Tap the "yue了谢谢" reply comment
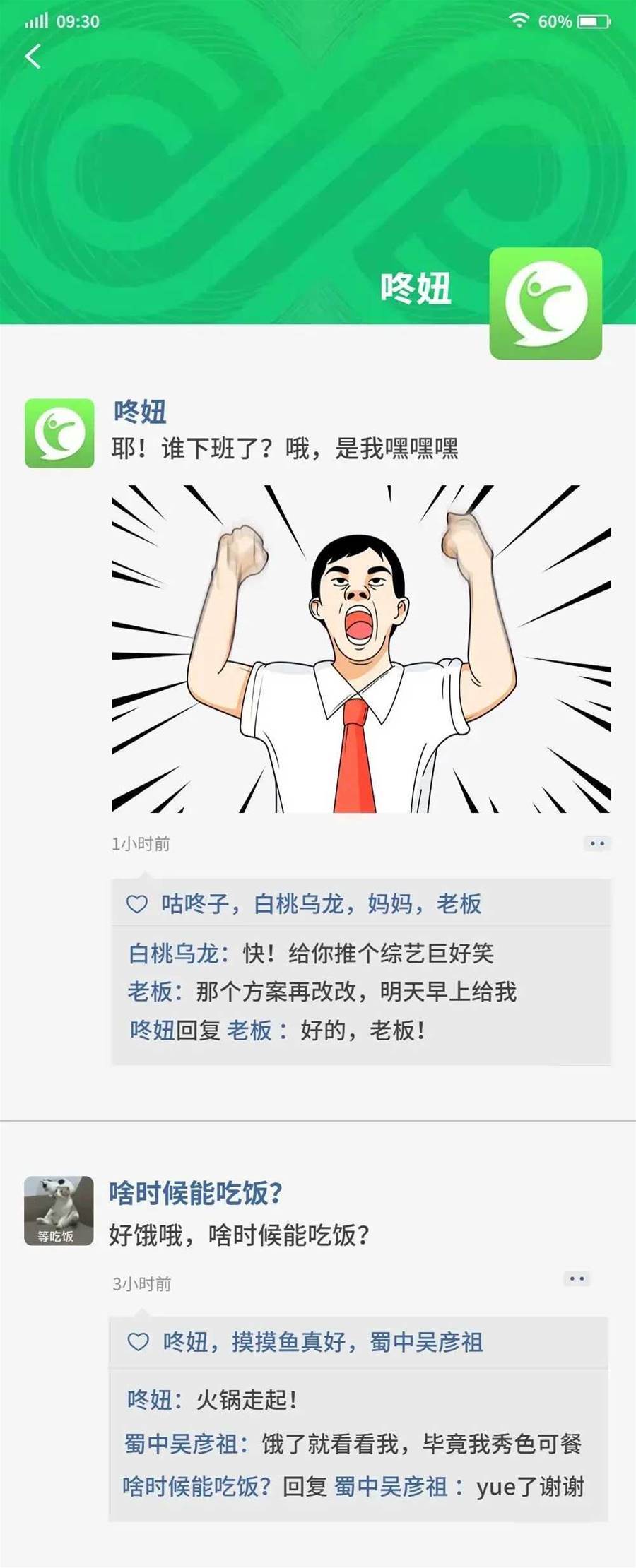Screen dimensions: 636x1568 coord(529,1487)
